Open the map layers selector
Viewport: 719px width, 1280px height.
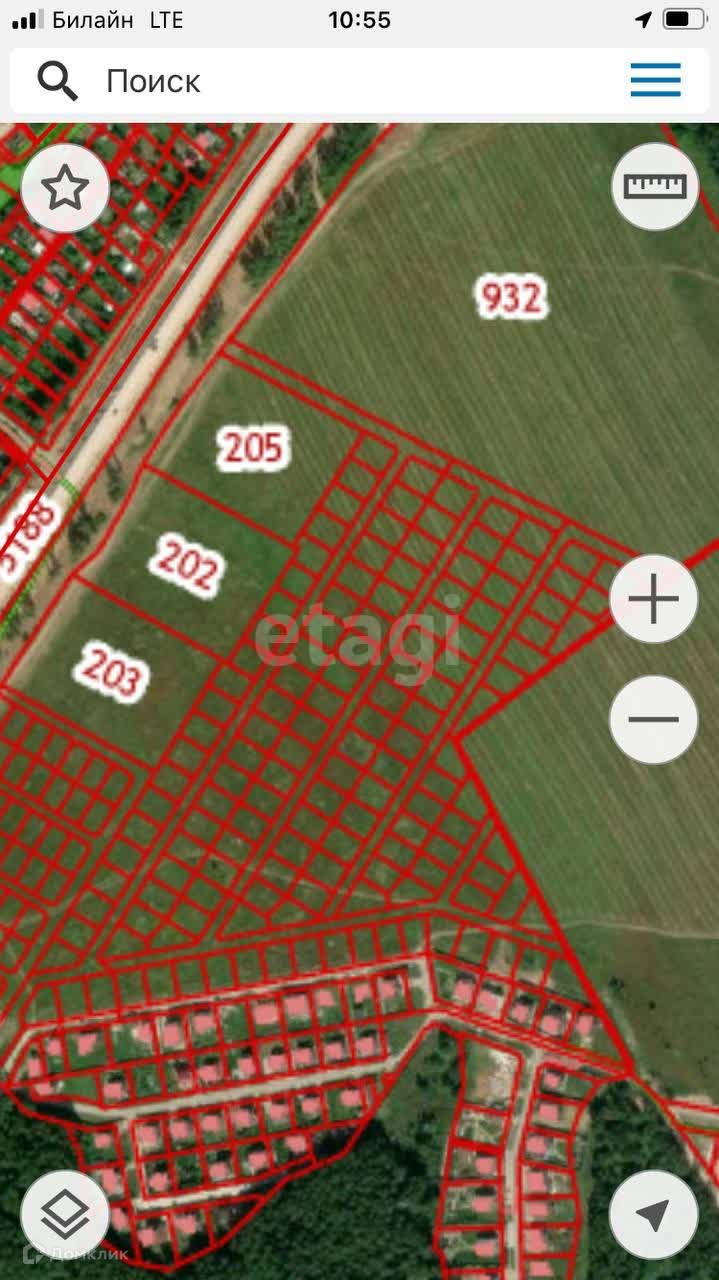click(65, 1214)
